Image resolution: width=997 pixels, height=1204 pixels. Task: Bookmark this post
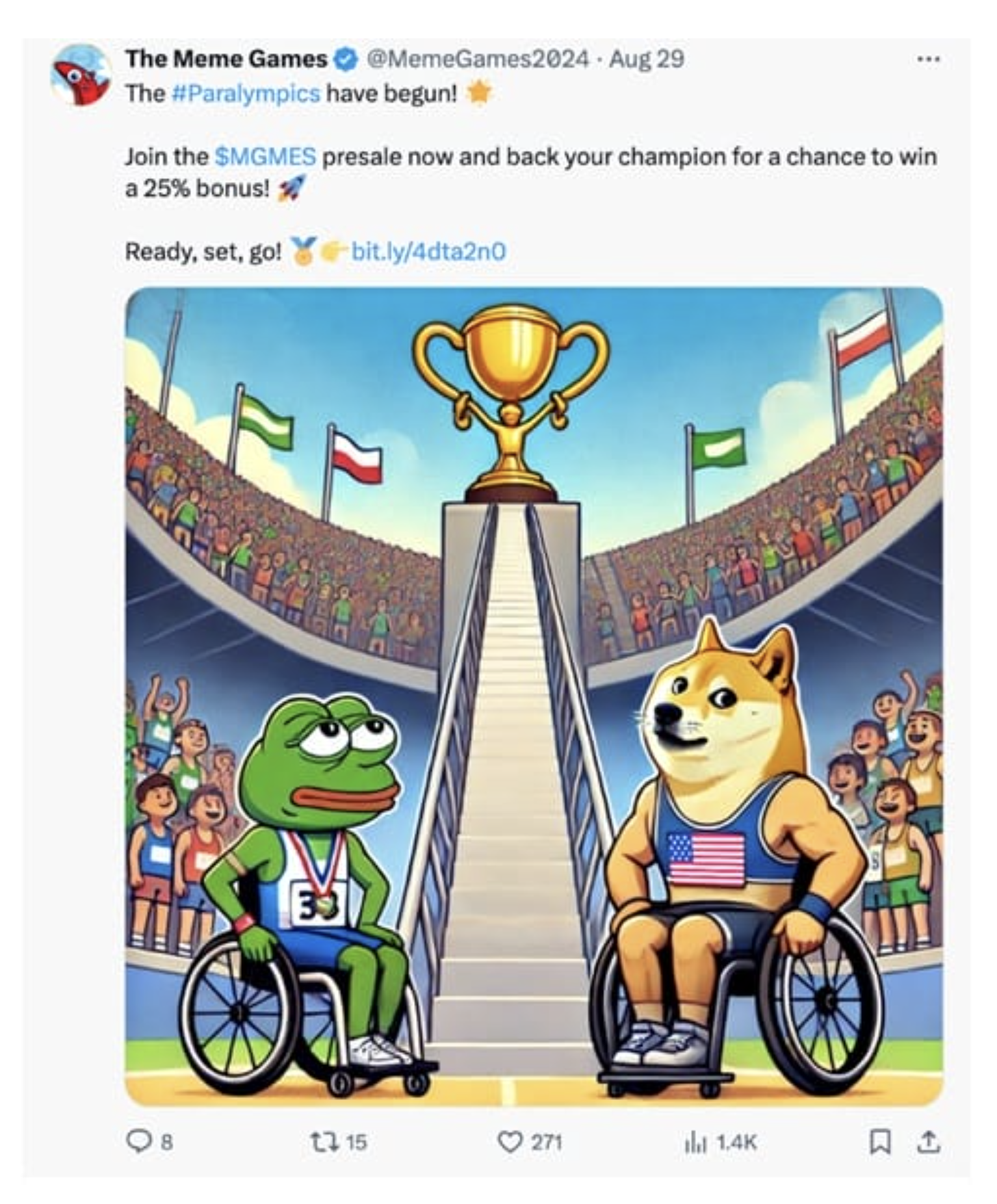879,1142
